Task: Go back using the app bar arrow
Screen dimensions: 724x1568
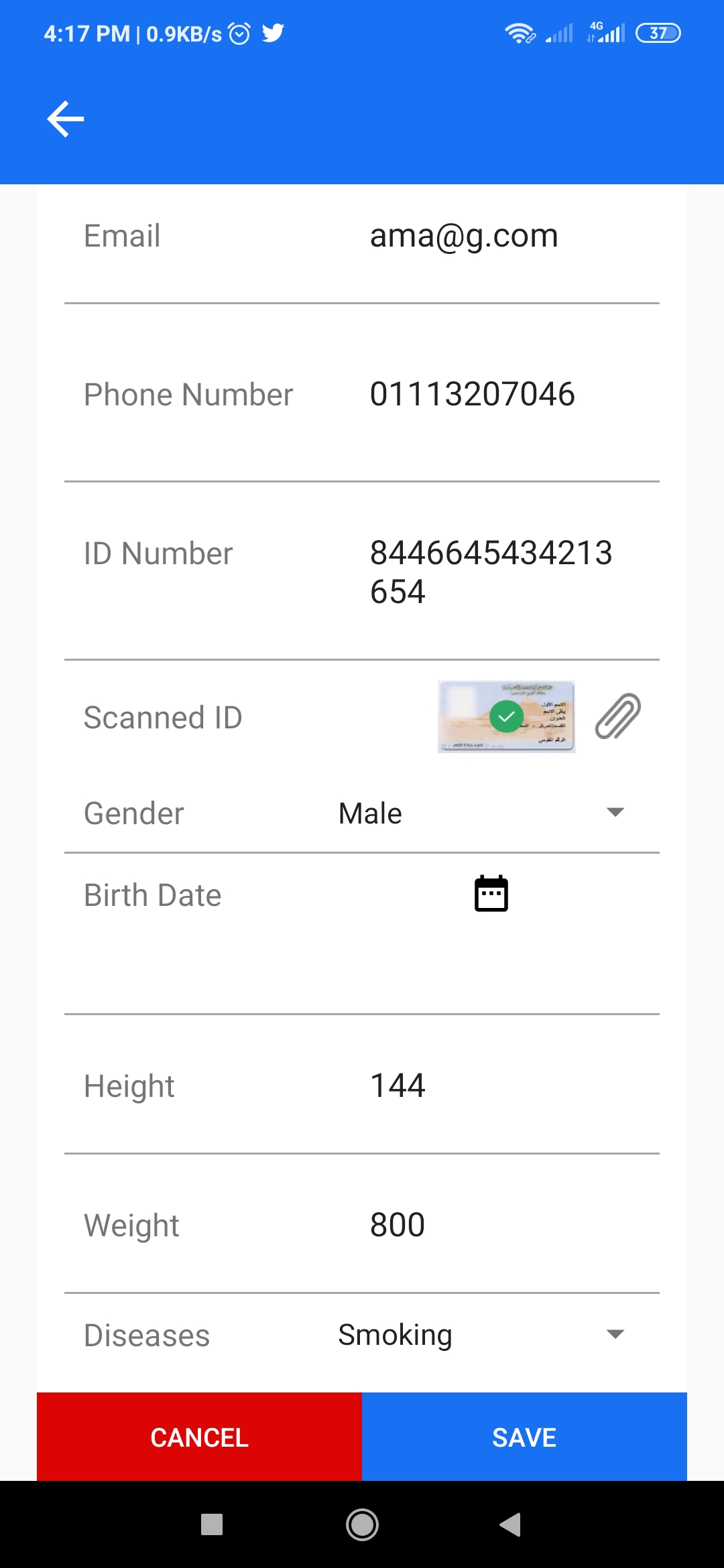Action: (x=66, y=119)
